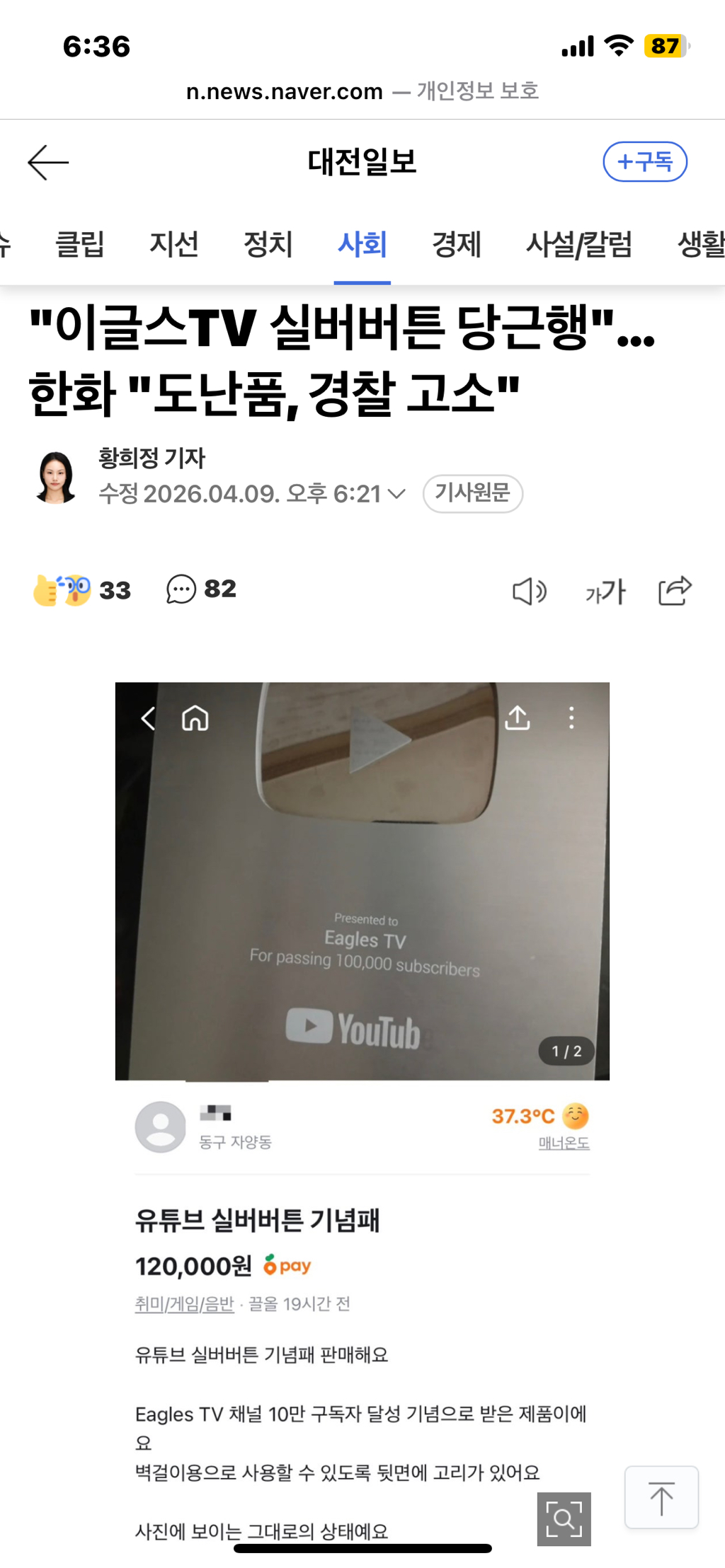Image resolution: width=725 pixels, height=1568 pixels.
Task: Open the article reactions
Action: coord(81,589)
